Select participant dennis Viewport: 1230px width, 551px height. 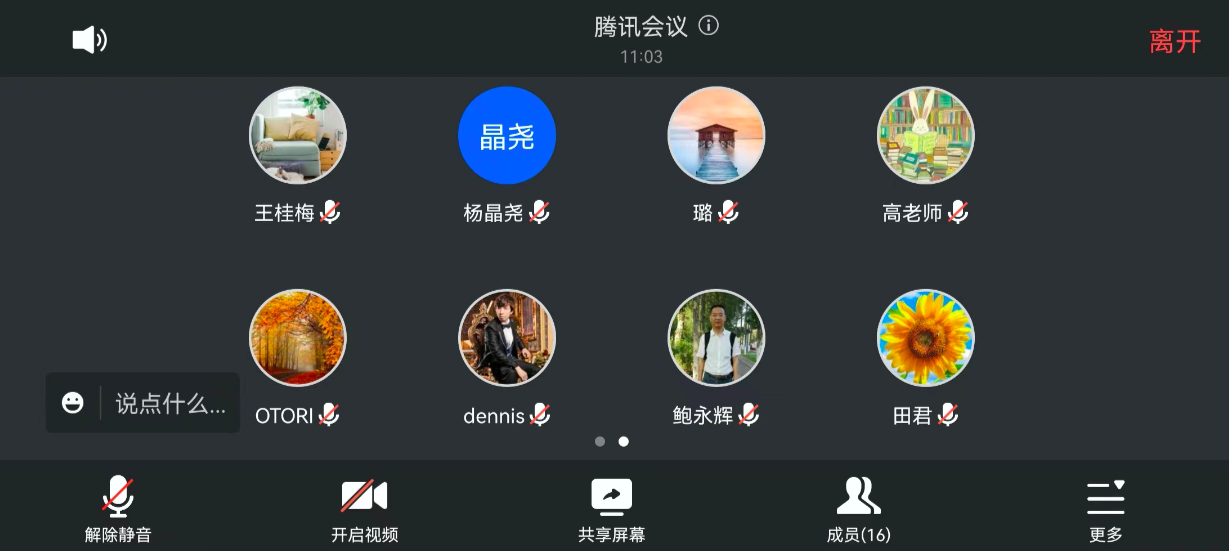click(507, 338)
